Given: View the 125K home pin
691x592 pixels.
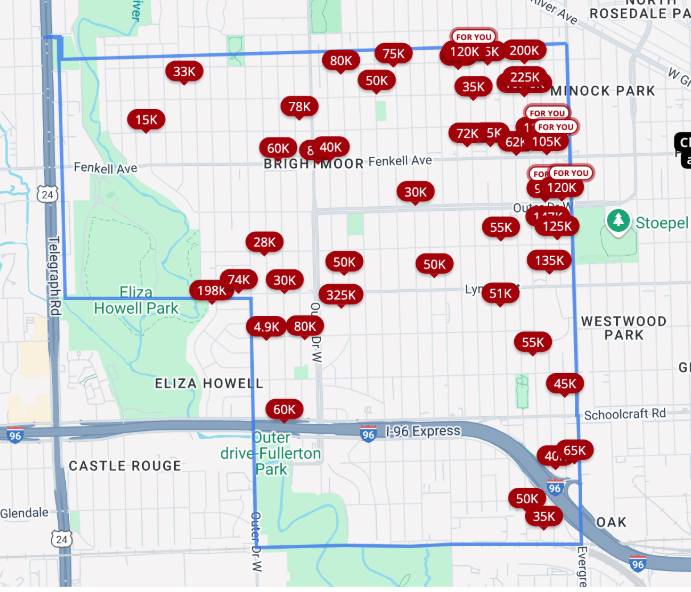Looking at the screenshot, I should tap(556, 226).
